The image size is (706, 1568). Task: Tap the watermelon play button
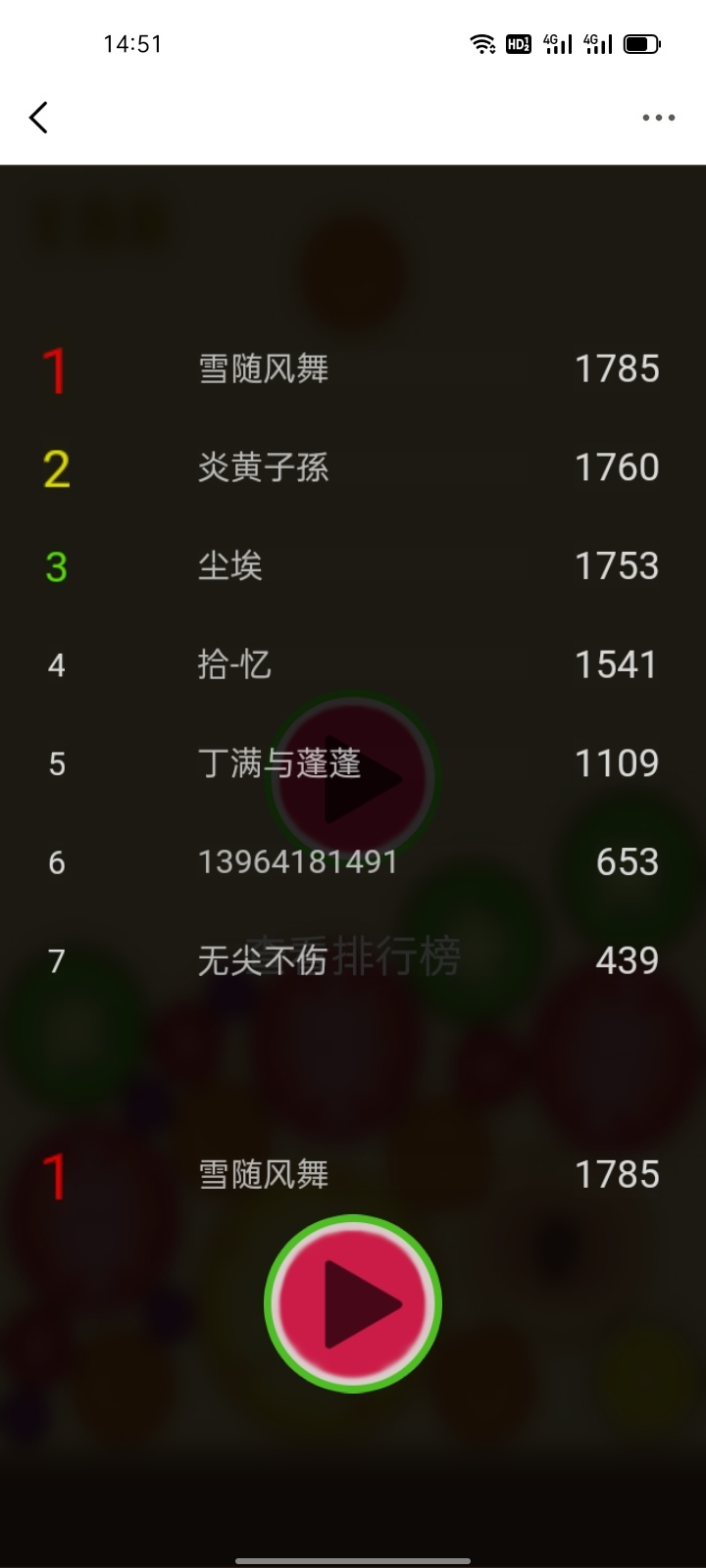(x=353, y=1303)
